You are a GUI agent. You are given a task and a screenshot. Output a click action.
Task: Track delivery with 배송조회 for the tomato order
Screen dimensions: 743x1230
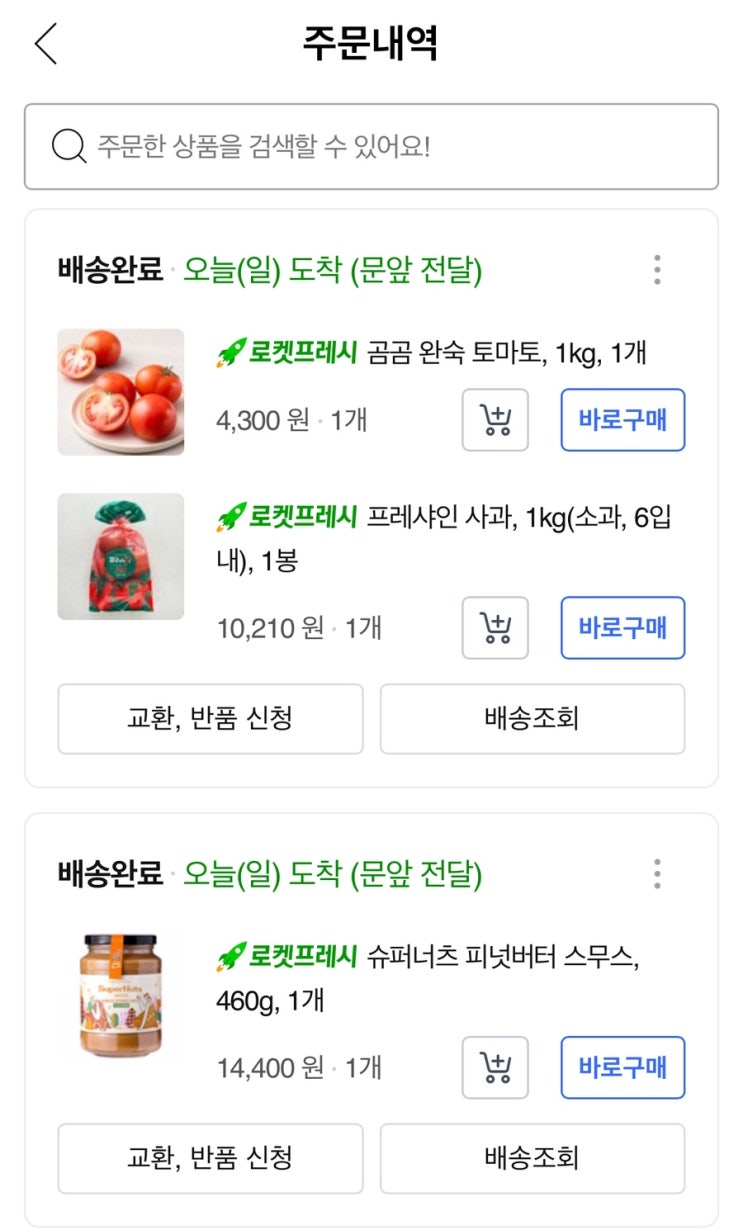(x=532, y=719)
